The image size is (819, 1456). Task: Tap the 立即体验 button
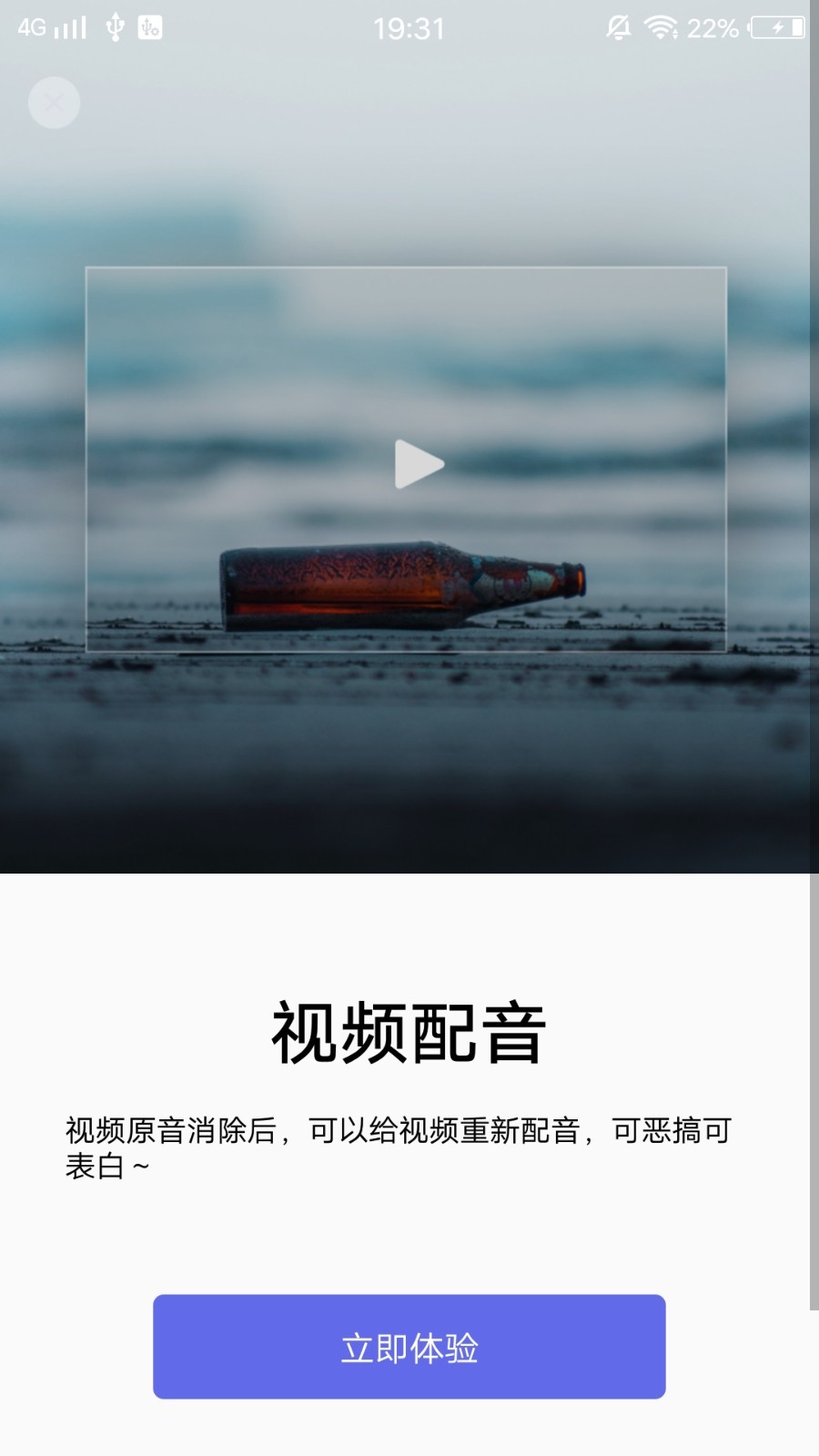409,1346
